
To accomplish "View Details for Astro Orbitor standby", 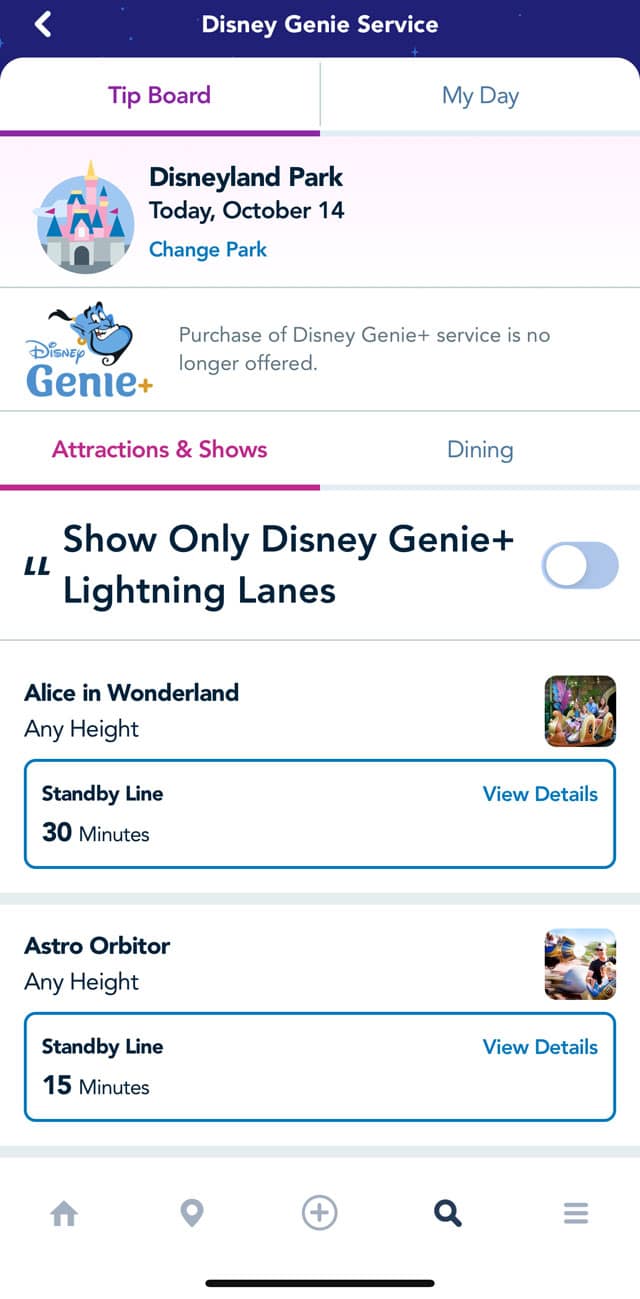I will pos(540,1047).
